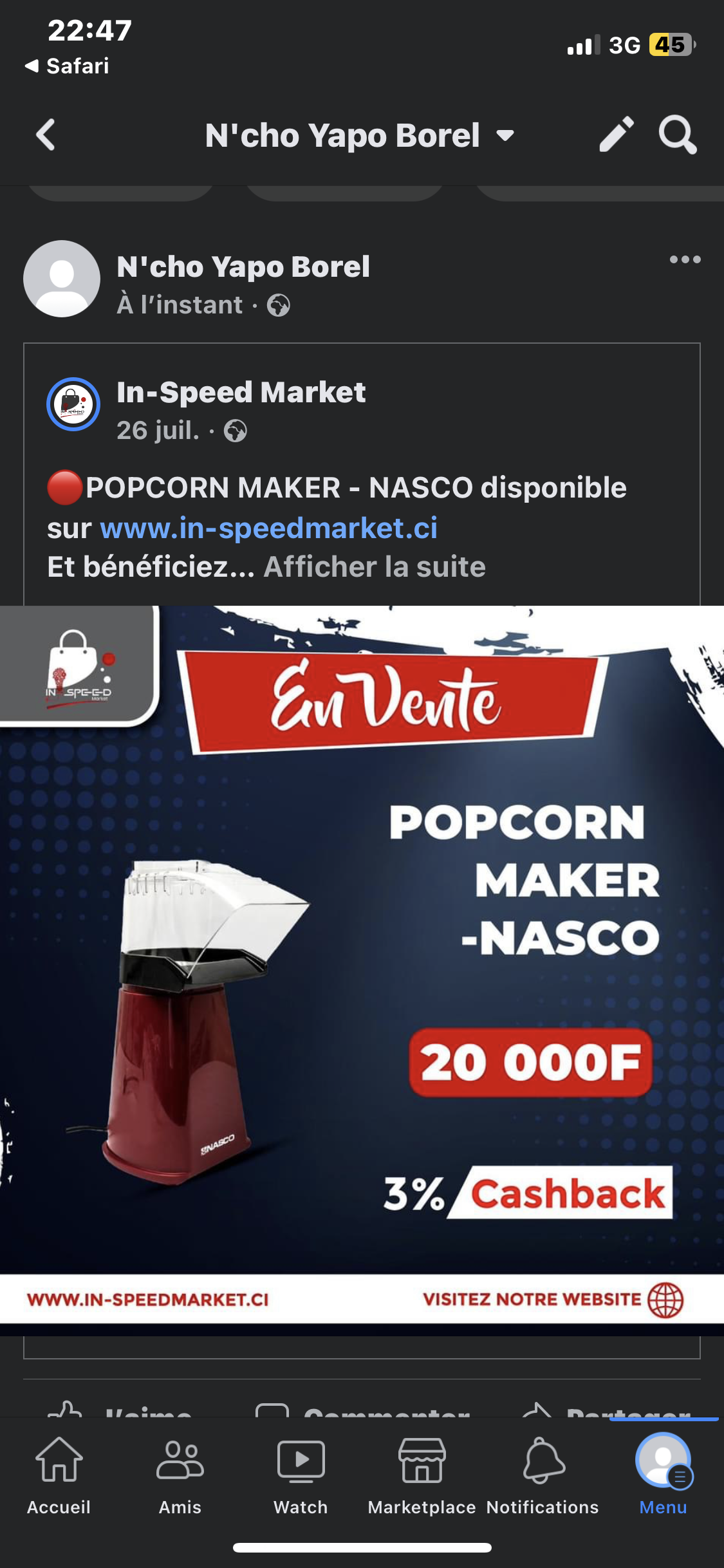Switch to the Watch tab
724x1568 pixels.
point(301,1474)
